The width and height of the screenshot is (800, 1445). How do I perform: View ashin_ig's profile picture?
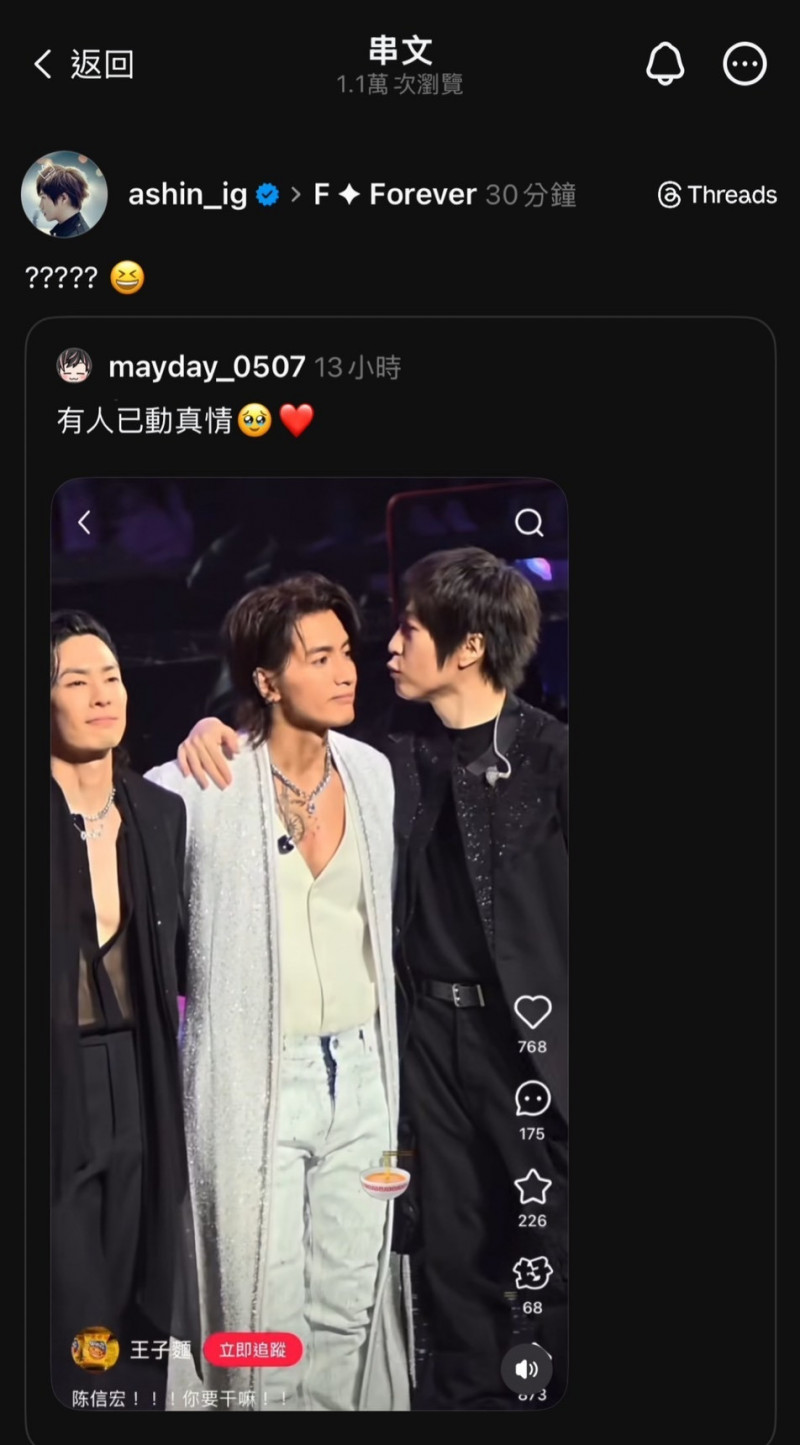coord(64,194)
